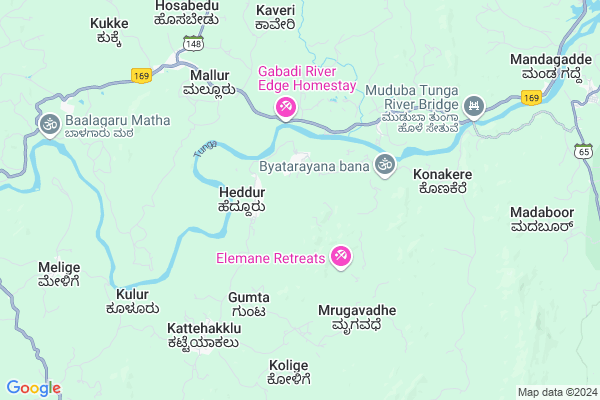The image size is (600, 400).
Task: Open the Elemane Retreats lodging marker
Action: click(340, 256)
